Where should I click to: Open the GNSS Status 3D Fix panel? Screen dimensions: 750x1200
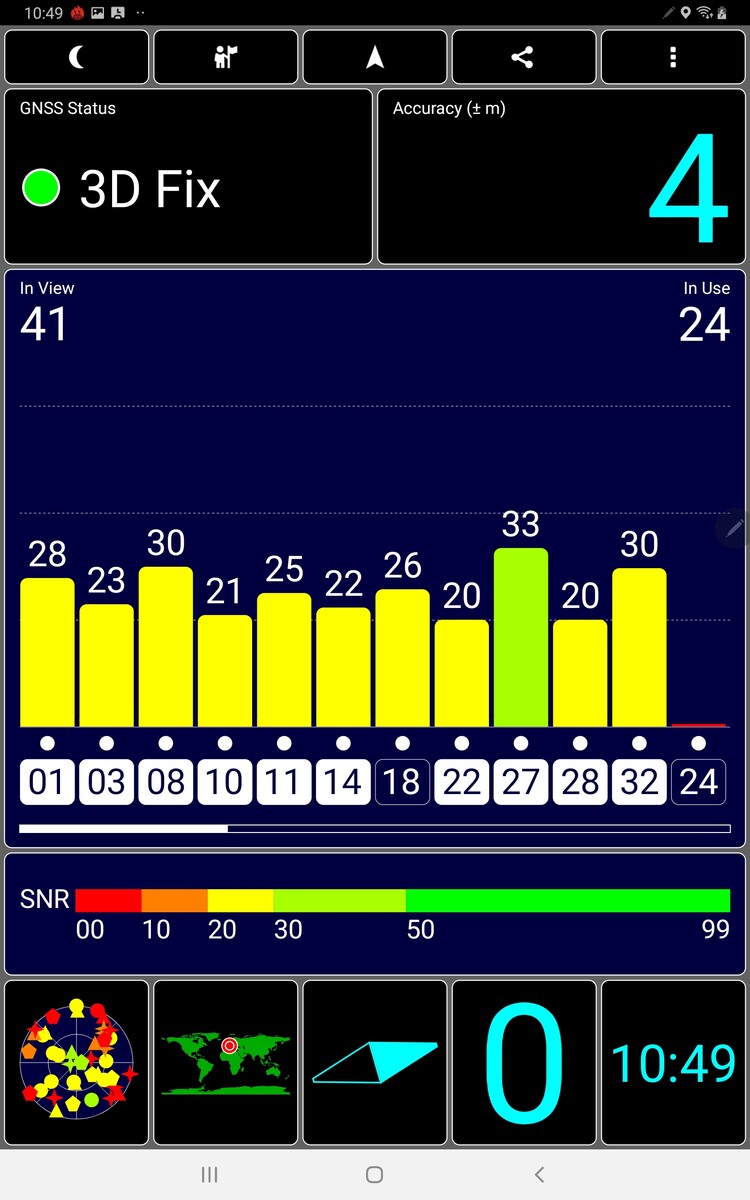(188, 177)
